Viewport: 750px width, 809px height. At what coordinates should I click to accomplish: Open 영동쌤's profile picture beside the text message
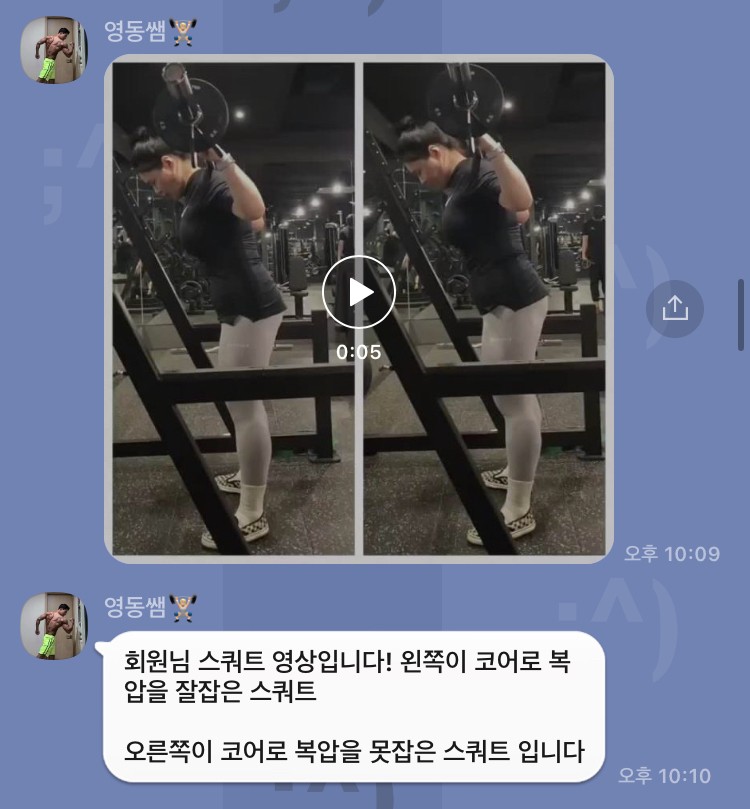pyautogui.click(x=54, y=626)
